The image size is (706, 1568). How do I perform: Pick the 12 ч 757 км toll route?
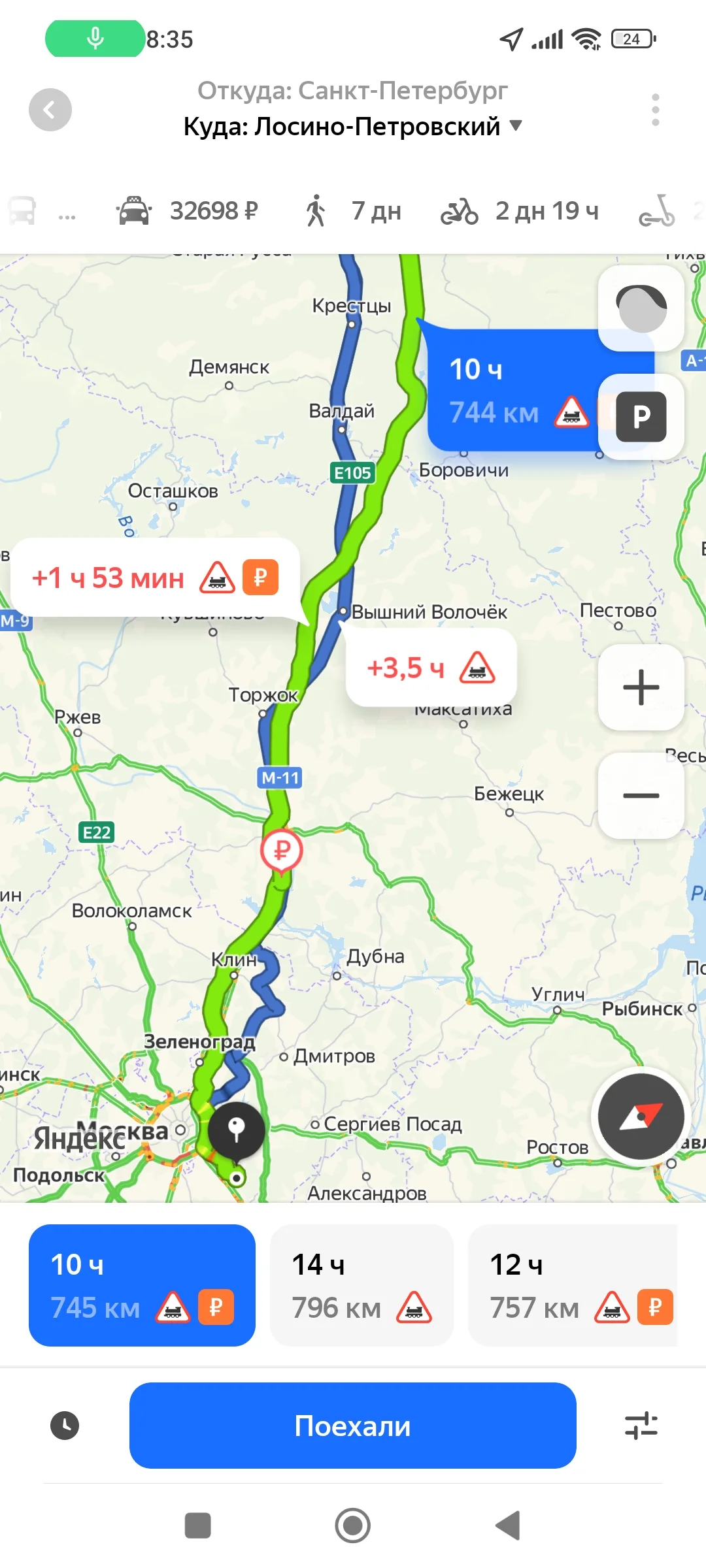[x=573, y=1285]
